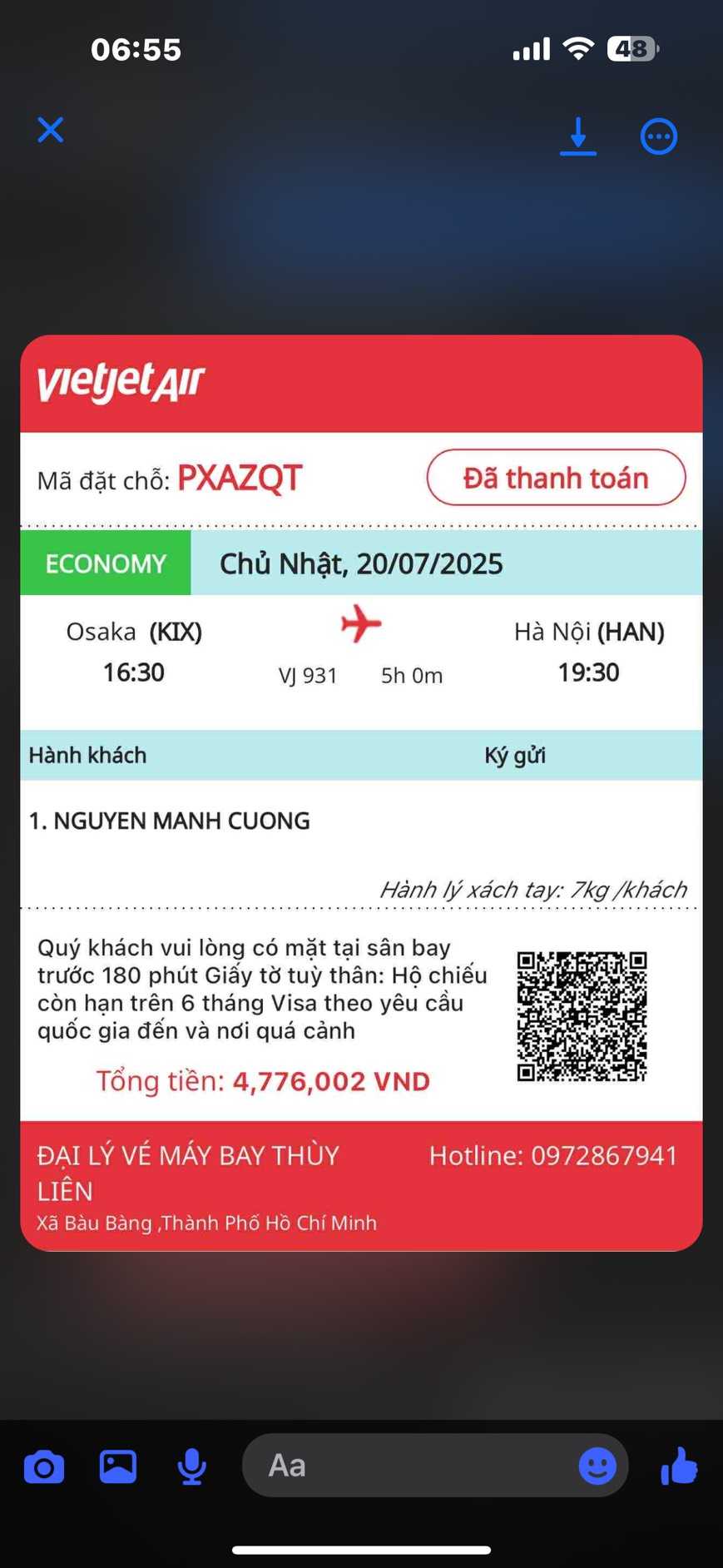723x1568 pixels.
Task: Tap the Aa message input field
Action: (408, 1466)
